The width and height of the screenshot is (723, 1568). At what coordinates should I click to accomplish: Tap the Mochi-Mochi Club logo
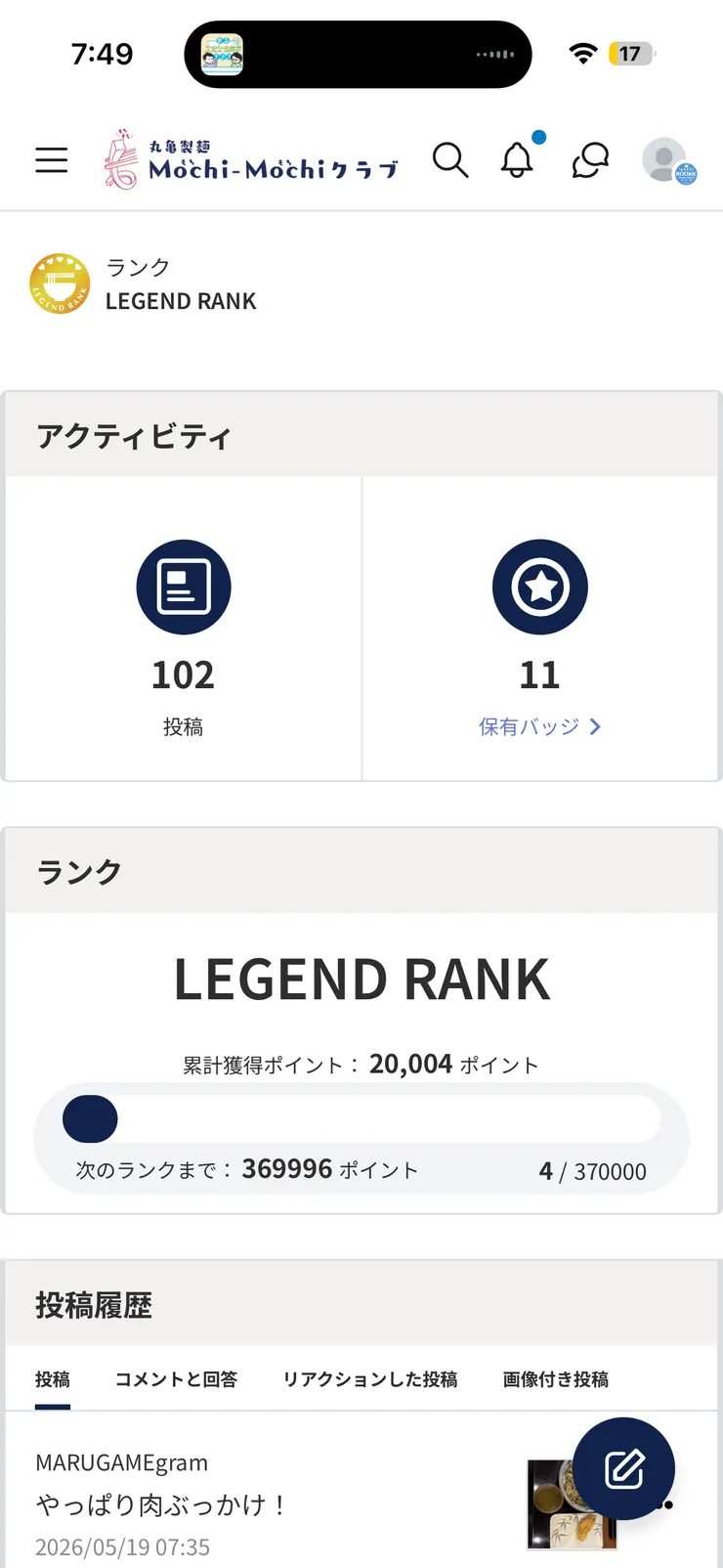click(251, 159)
